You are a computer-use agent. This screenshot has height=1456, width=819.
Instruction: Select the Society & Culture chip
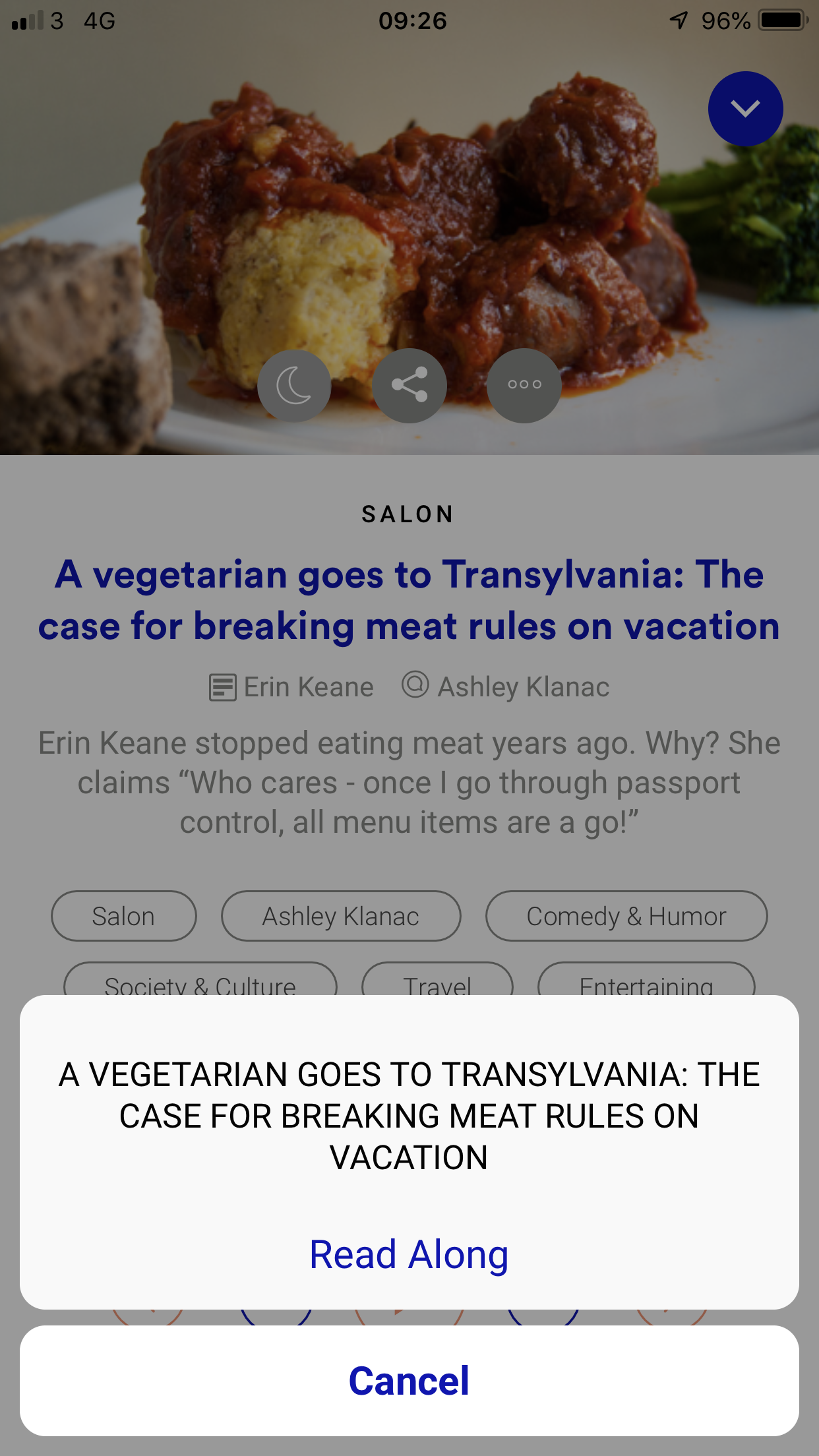(200, 979)
